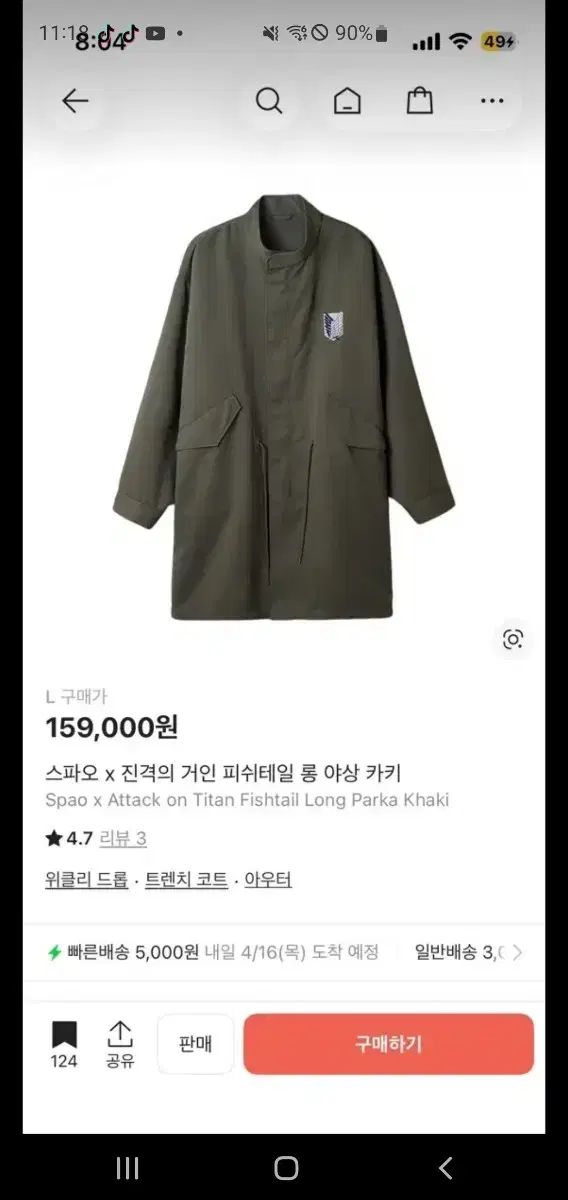Viewport: 568px width, 1200px height.
Task: Go back using the top arrow
Action: pyautogui.click(x=76, y=101)
